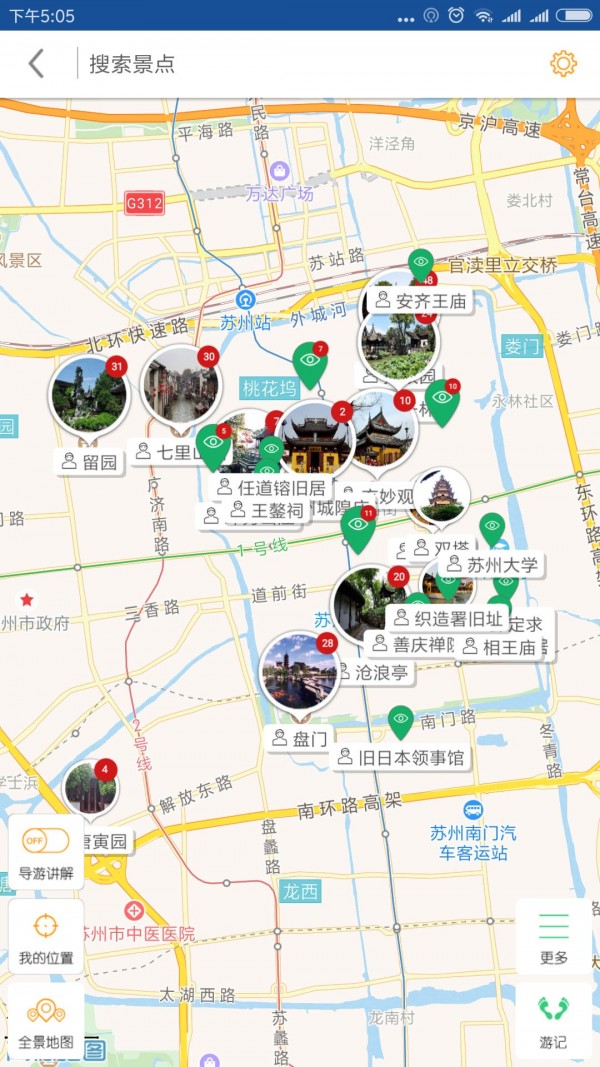Go back with the arrow icon
The height and width of the screenshot is (1067, 600).
tap(36, 63)
